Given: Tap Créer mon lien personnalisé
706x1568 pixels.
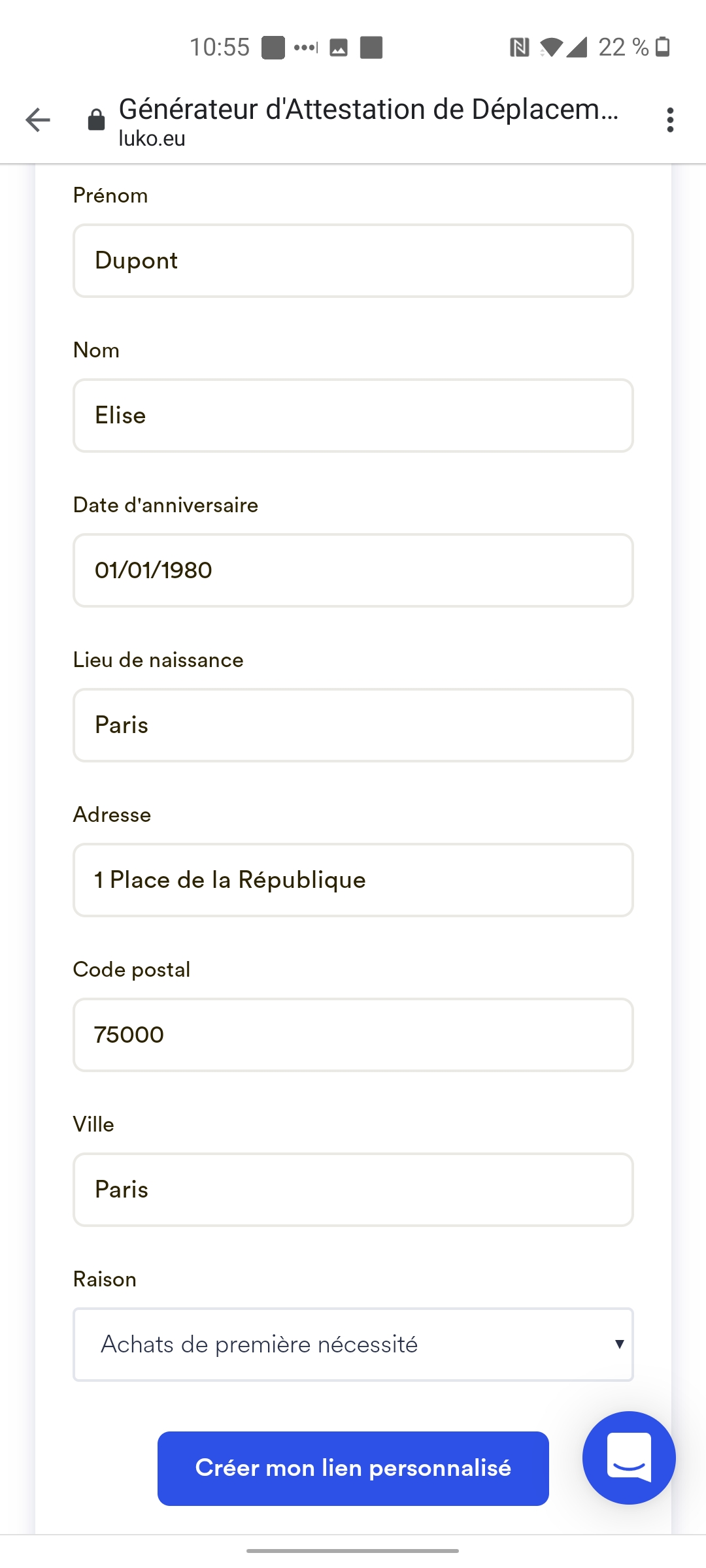Looking at the screenshot, I should 353,1469.
